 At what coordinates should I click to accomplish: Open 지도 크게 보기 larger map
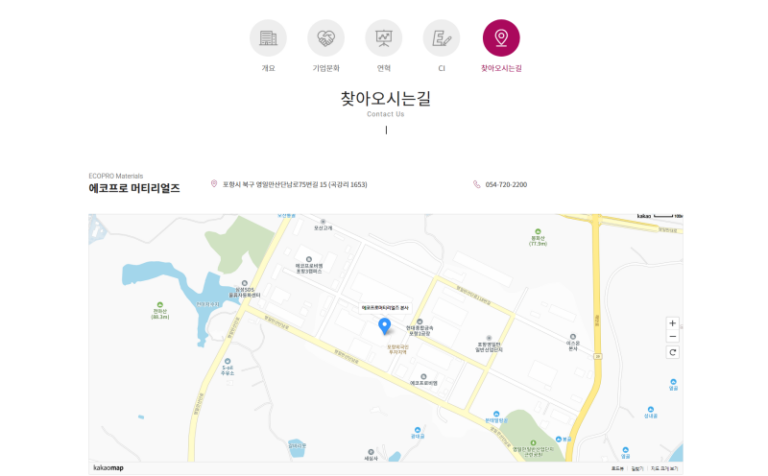664,468
